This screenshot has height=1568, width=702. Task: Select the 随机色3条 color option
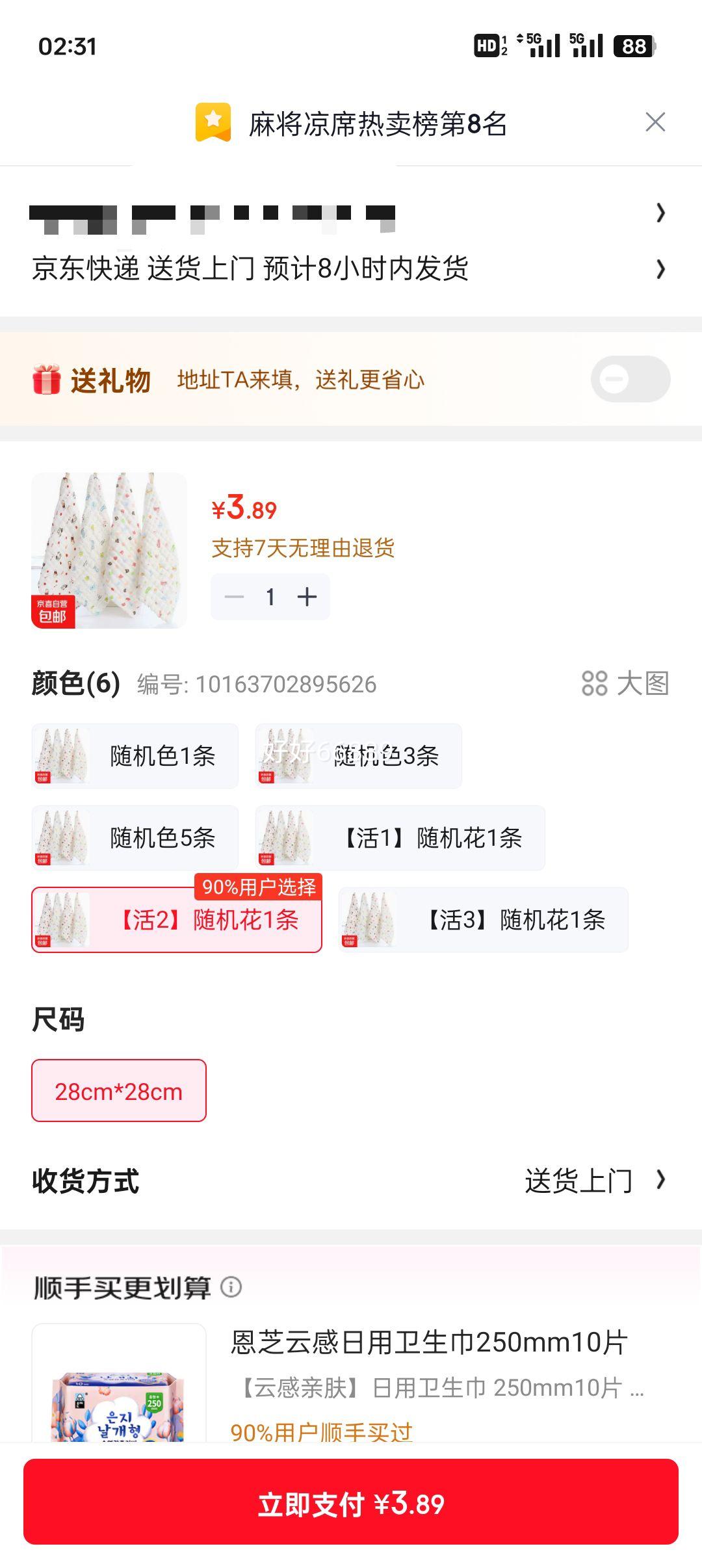coord(357,755)
